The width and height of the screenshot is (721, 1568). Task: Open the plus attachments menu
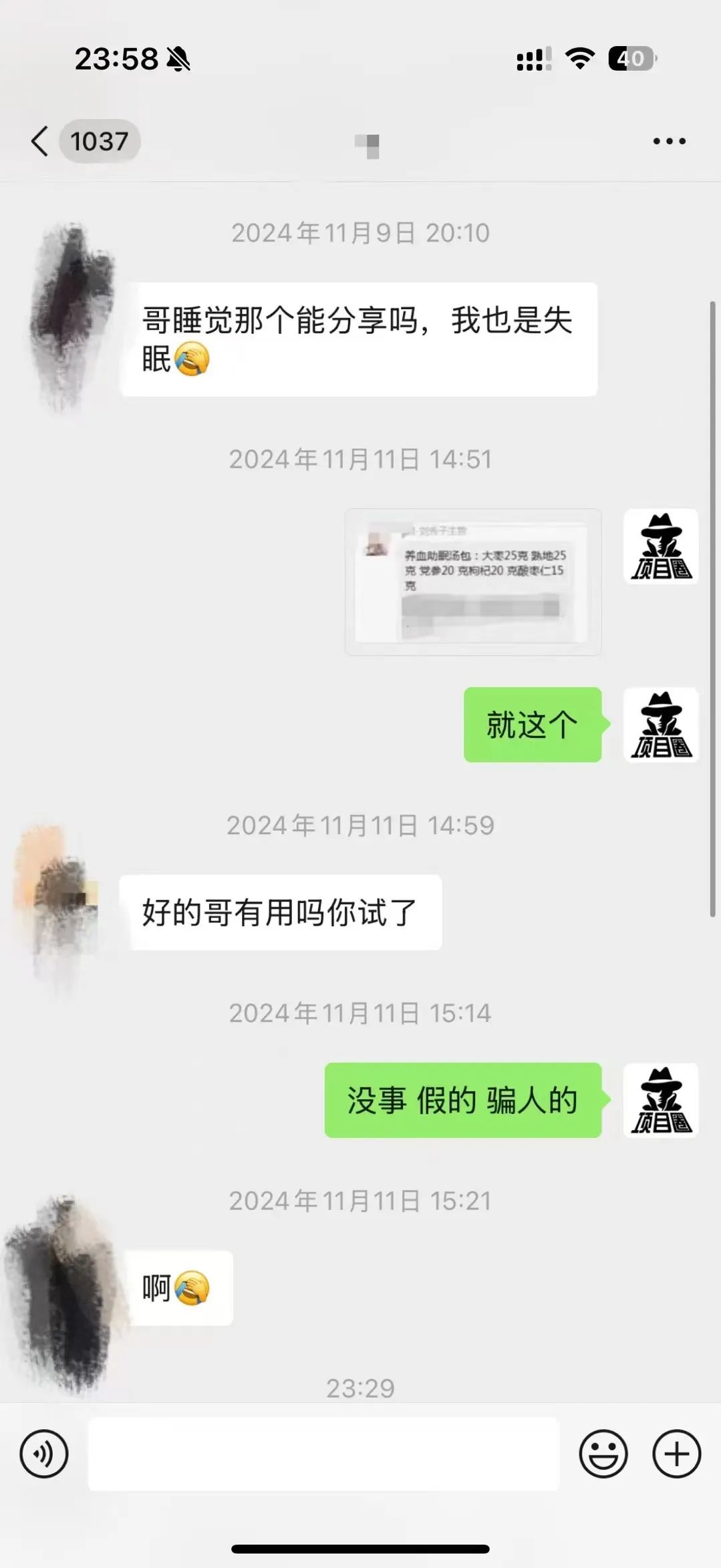click(x=676, y=1454)
